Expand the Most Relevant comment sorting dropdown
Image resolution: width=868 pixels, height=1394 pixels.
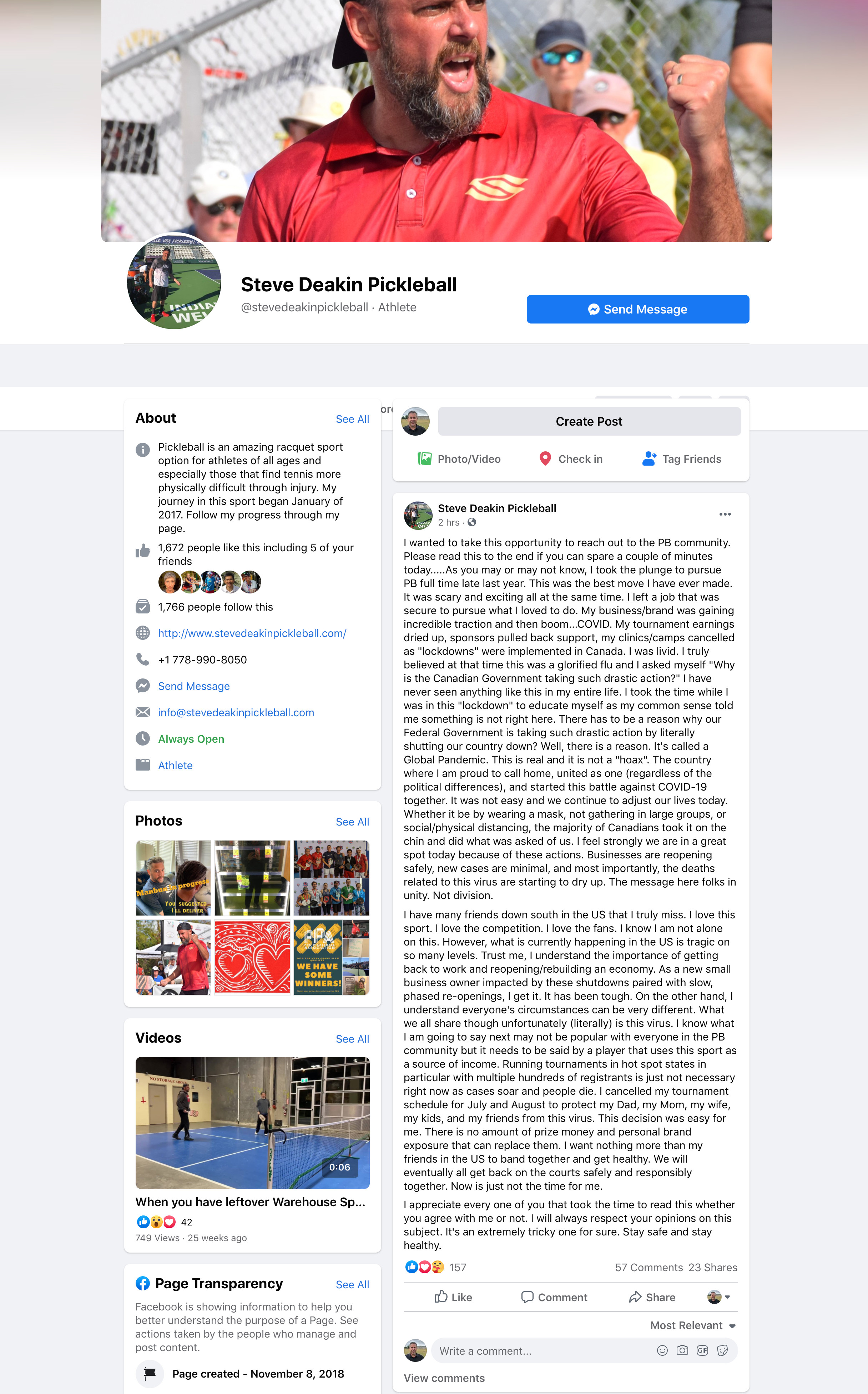click(692, 1325)
